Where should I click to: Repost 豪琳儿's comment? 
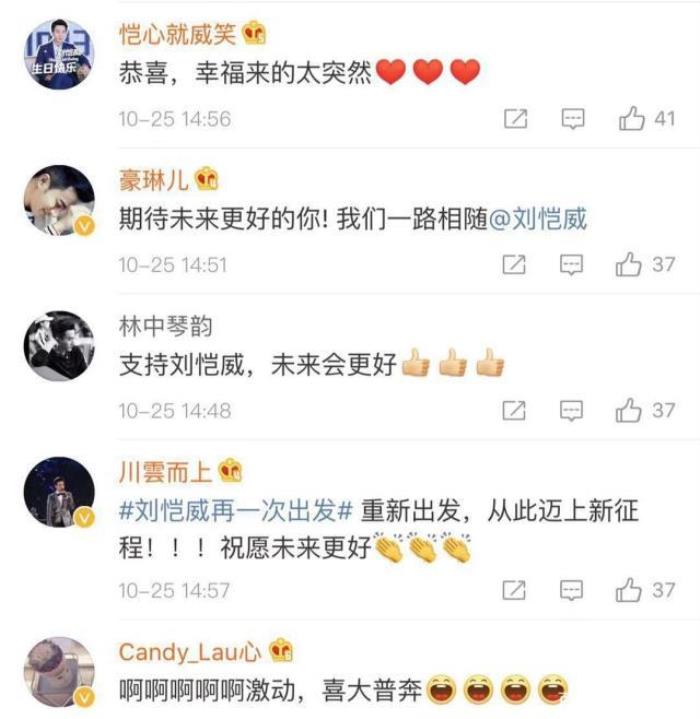click(x=514, y=265)
